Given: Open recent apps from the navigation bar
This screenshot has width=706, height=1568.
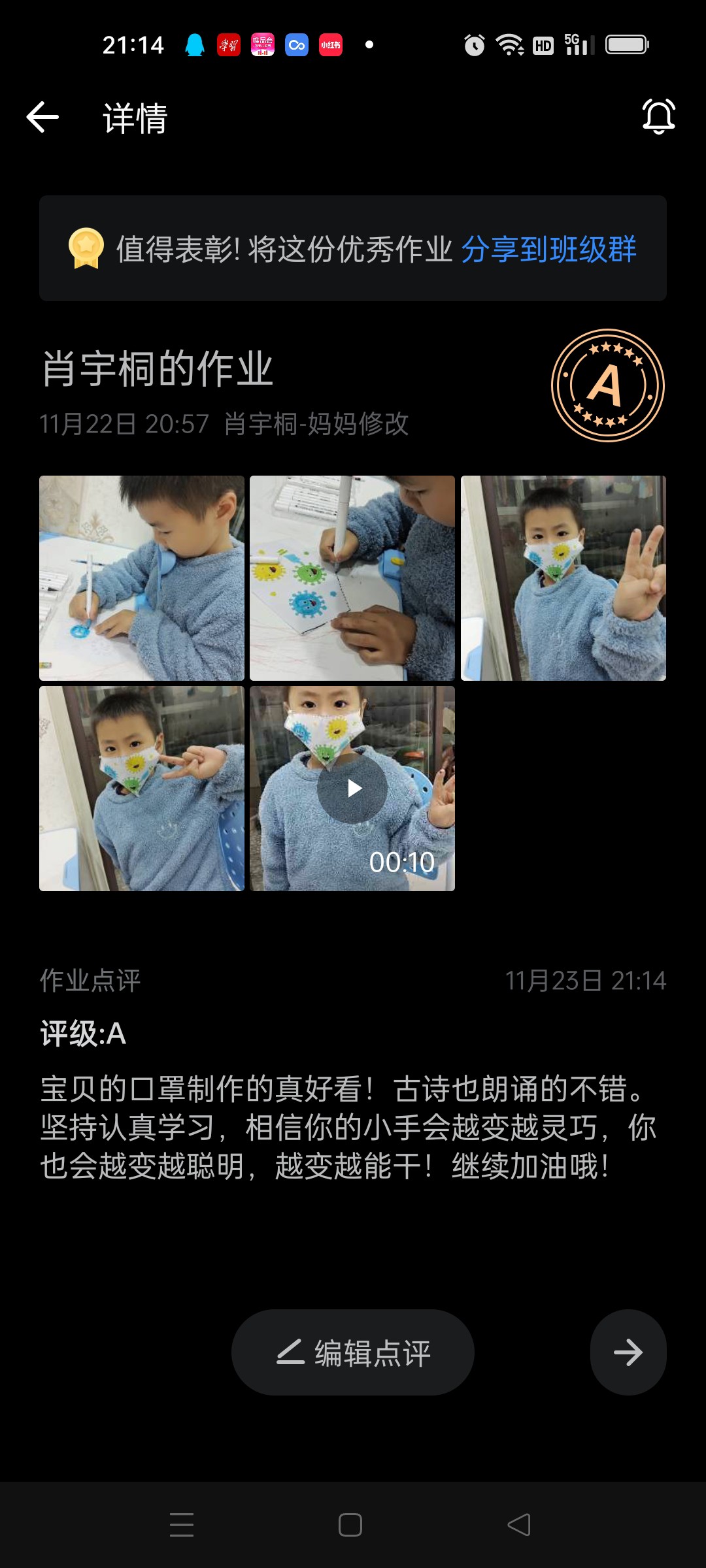Looking at the screenshot, I should click(182, 1525).
